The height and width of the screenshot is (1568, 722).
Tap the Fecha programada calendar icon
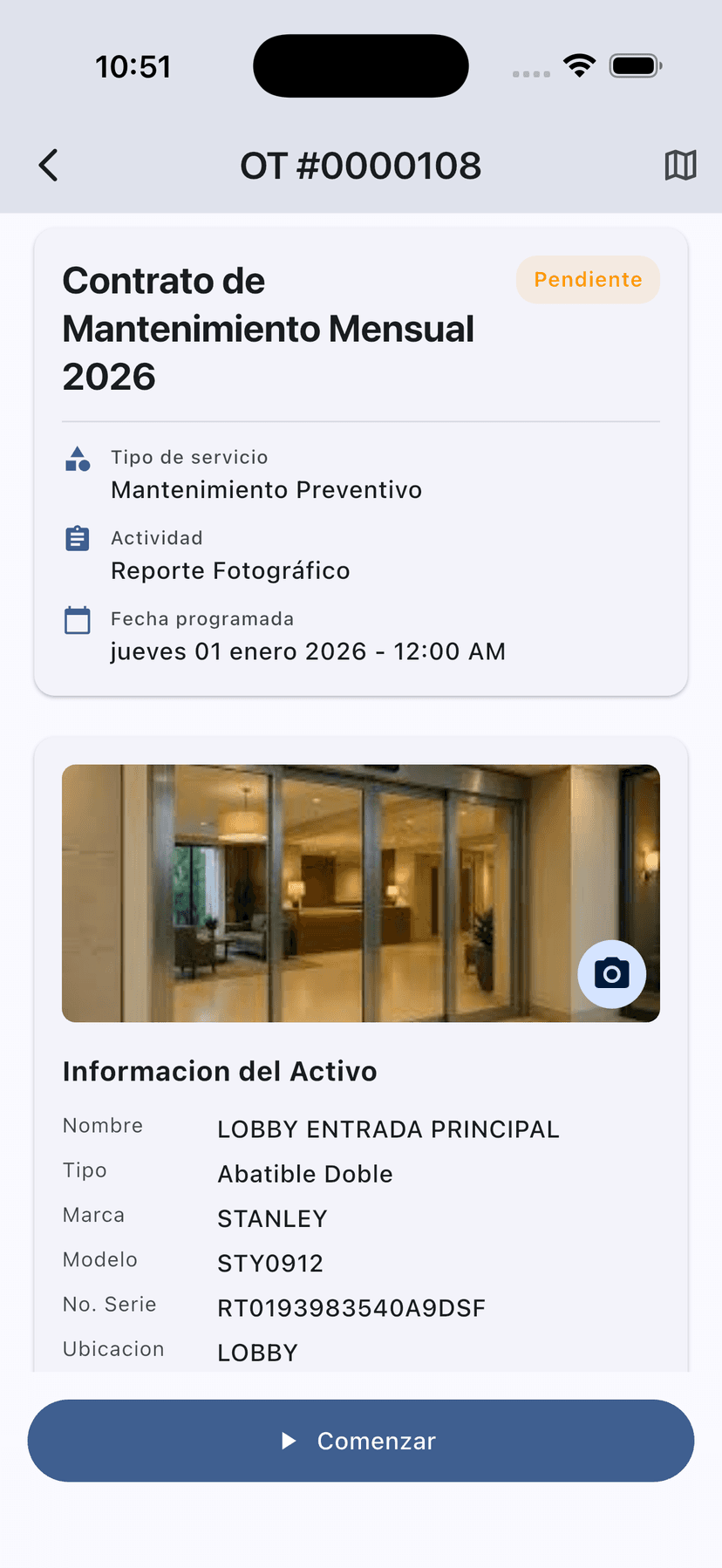tap(77, 619)
